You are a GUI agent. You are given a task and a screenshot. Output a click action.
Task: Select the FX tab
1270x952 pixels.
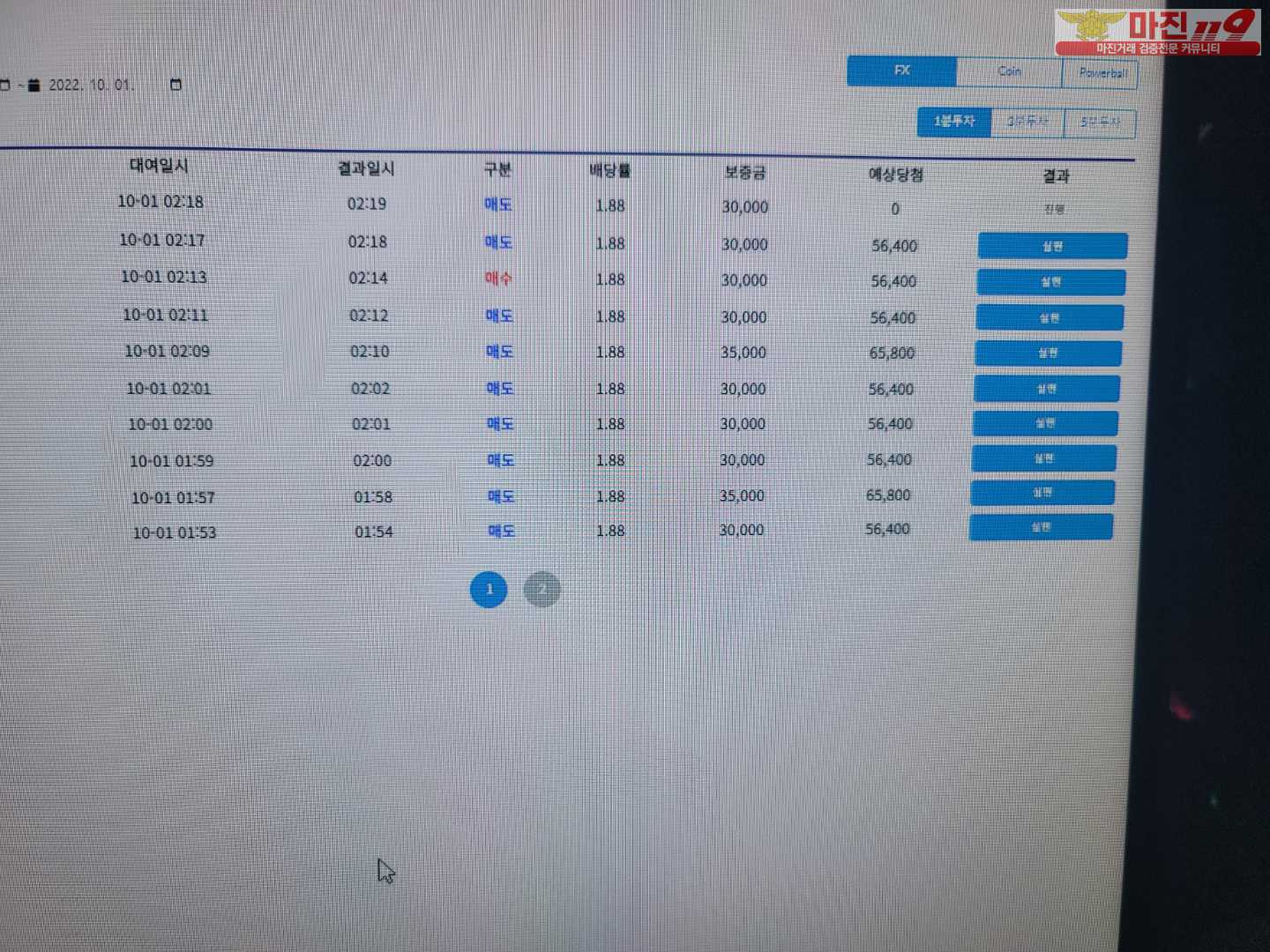pyautogui.click(x=901, y=71)
